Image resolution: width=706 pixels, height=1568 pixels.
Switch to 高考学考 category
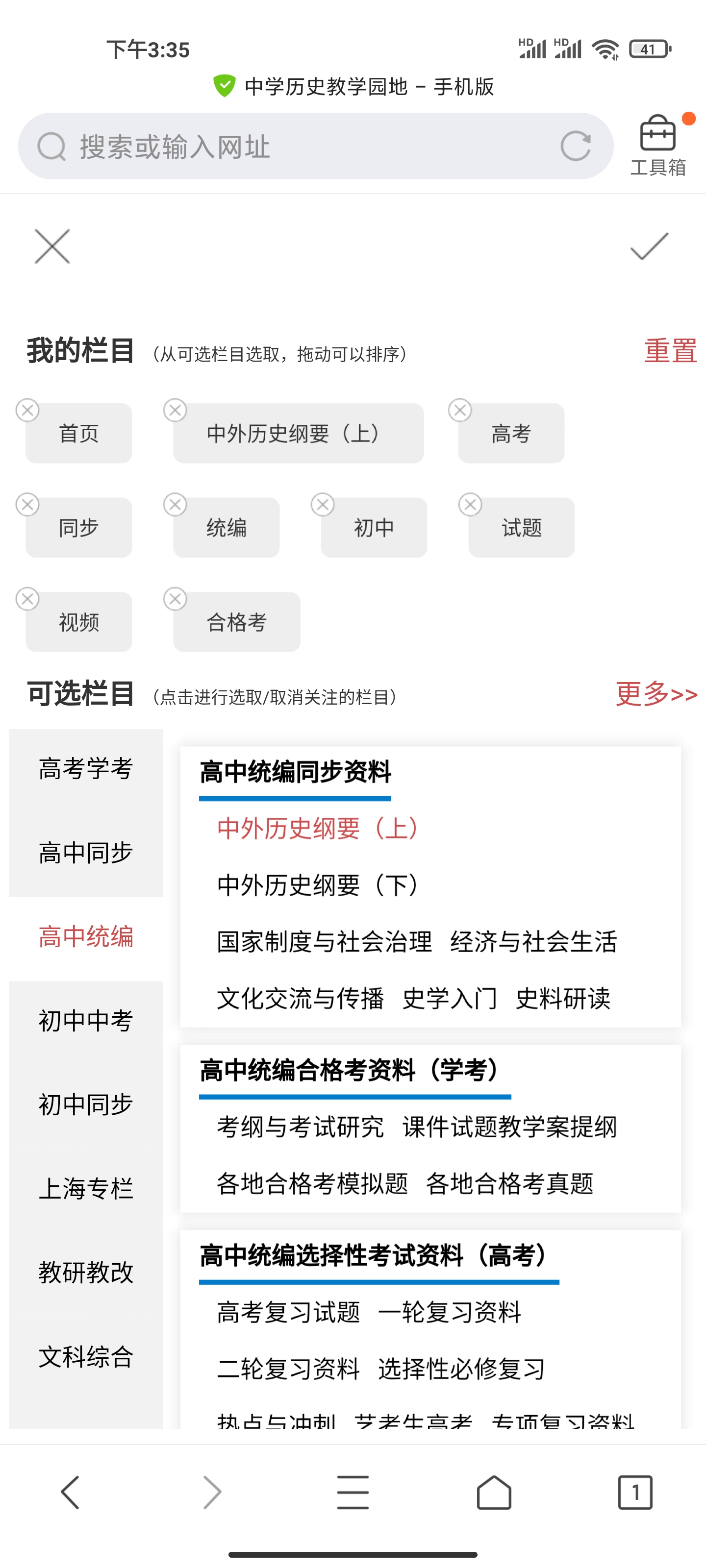click(86, 769)
